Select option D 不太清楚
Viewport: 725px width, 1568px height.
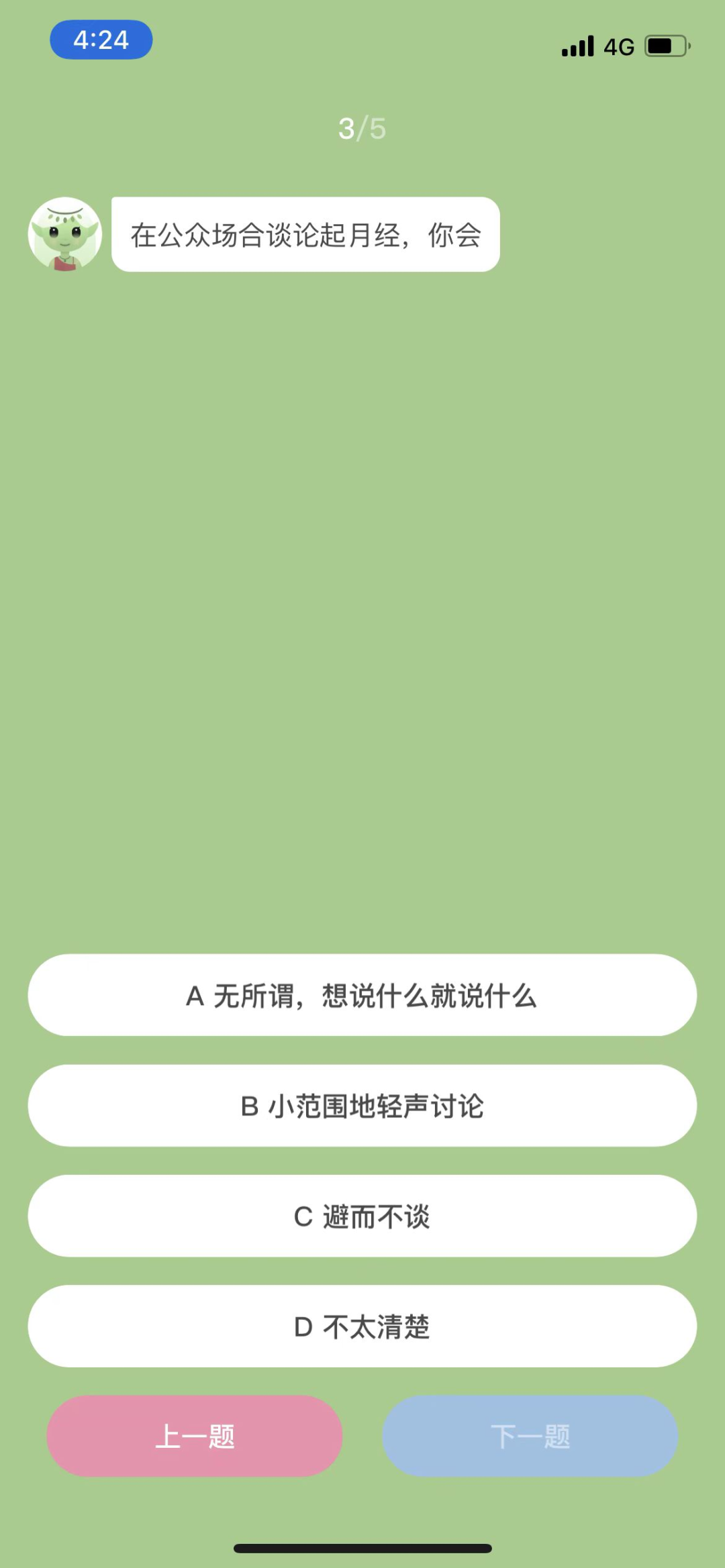(362, 1326)
